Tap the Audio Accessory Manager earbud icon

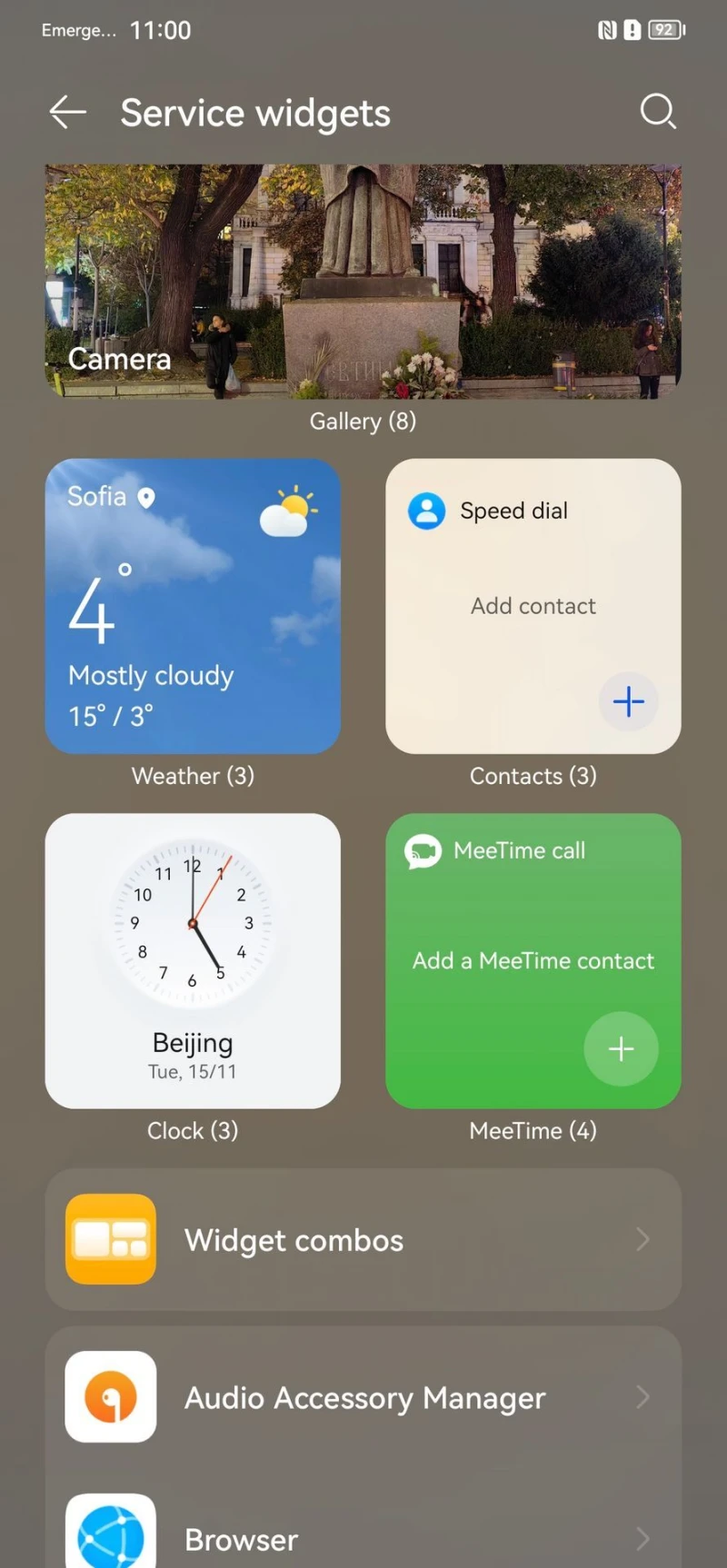click(x=110, y=1397)
